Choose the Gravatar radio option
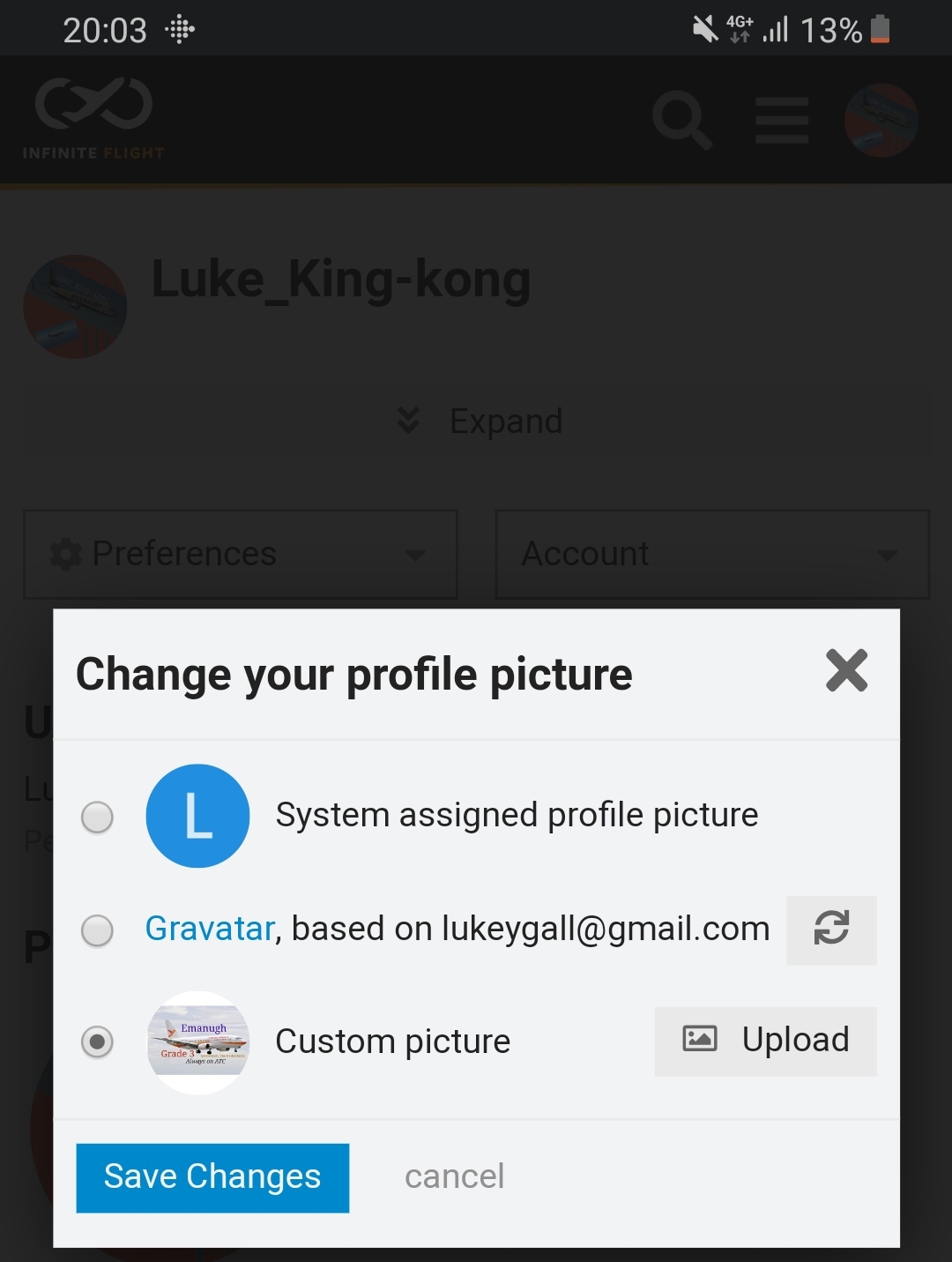The width and height of the screenshot is (952, 1262). point(98,930)
